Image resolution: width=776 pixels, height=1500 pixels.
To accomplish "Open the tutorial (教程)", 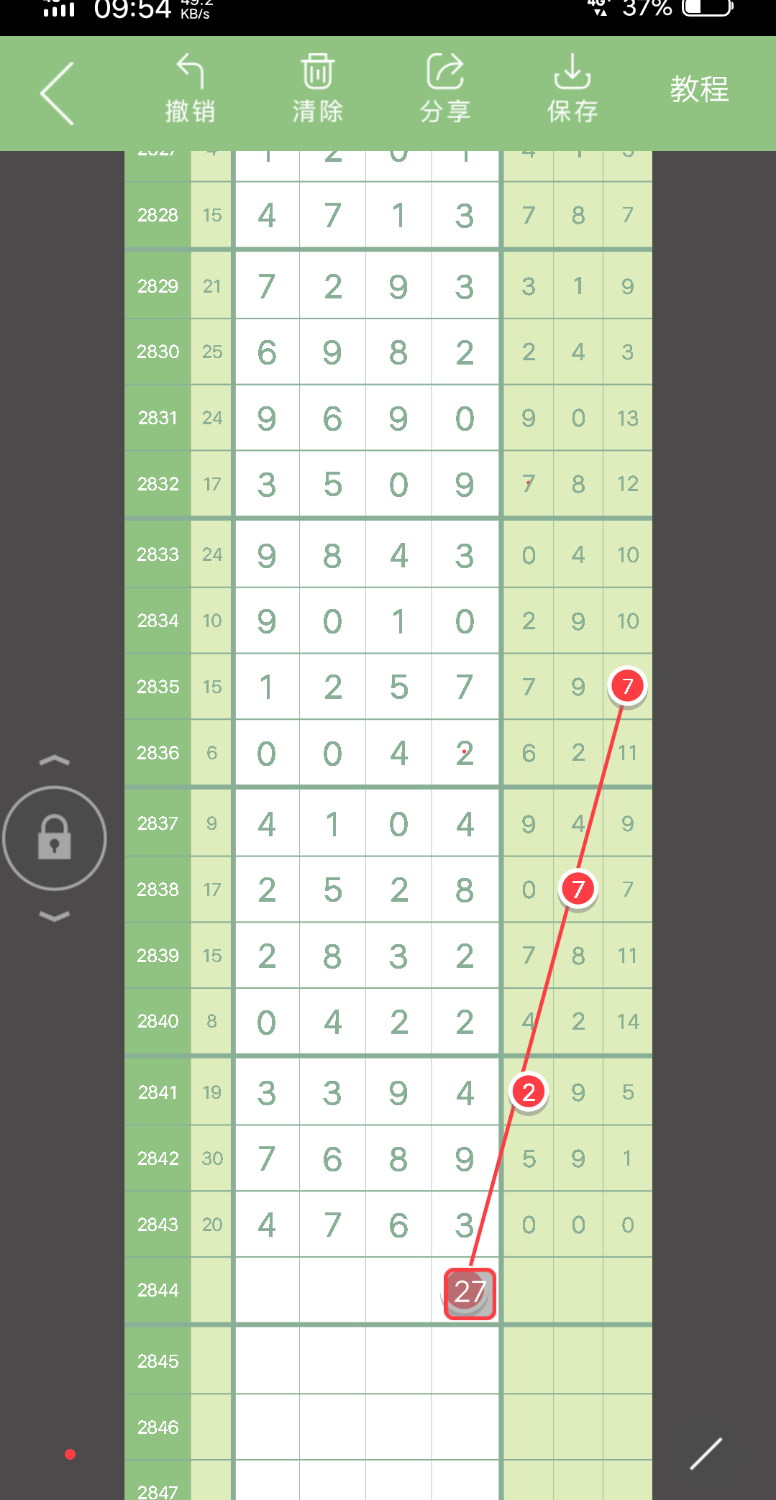I will coord(699,89).
